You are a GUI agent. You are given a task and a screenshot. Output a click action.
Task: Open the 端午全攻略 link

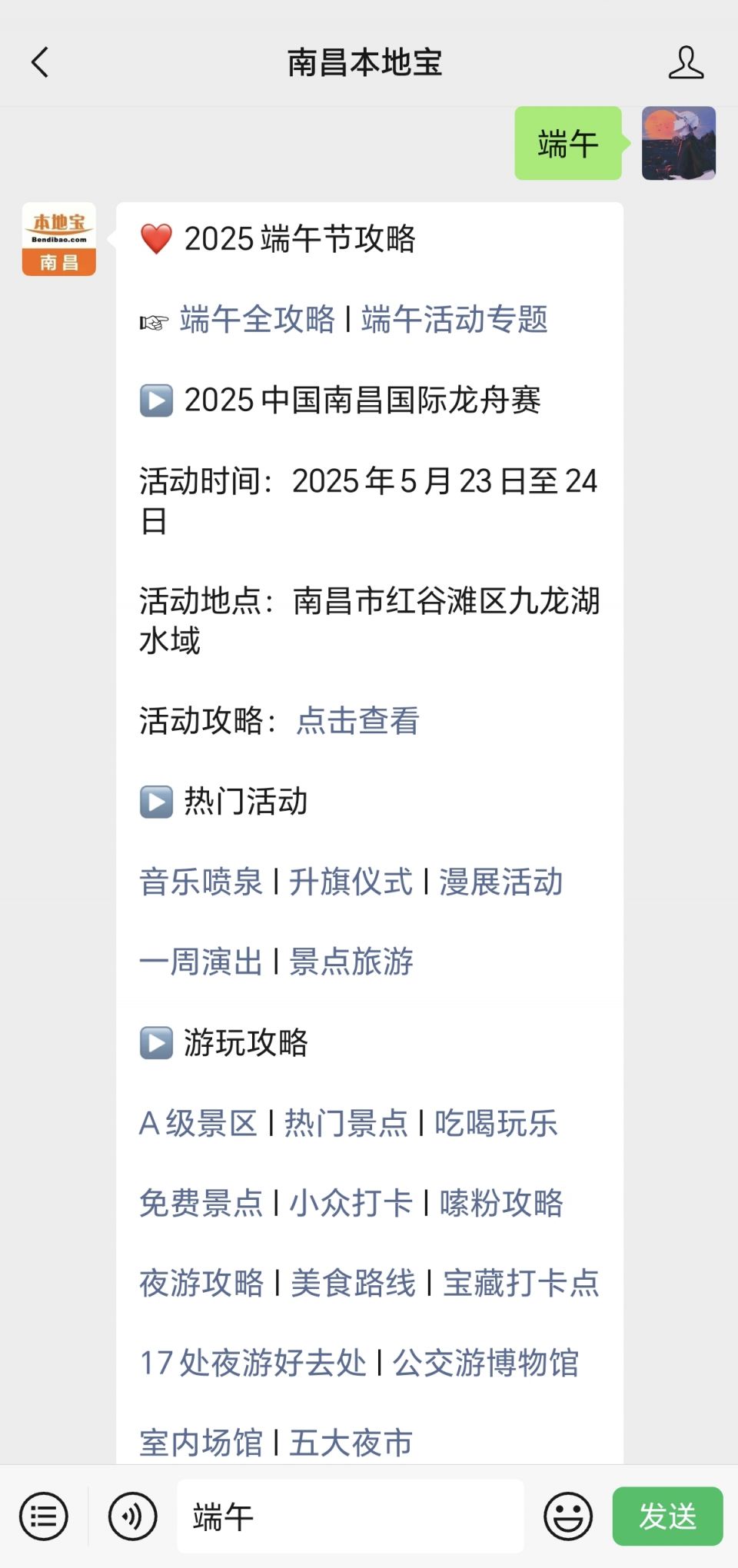tap(258, 319)
